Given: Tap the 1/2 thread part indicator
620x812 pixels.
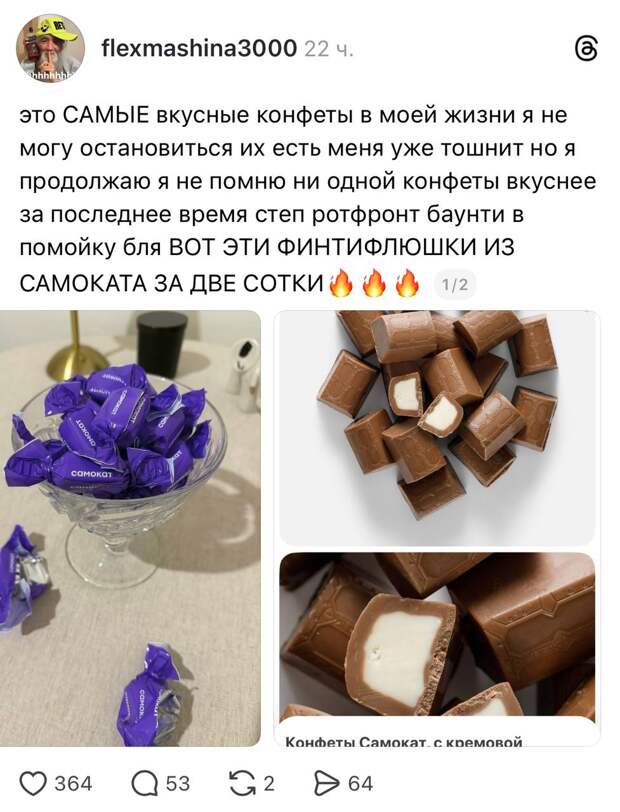Looking at the screenshot, I should coord(455,285).
